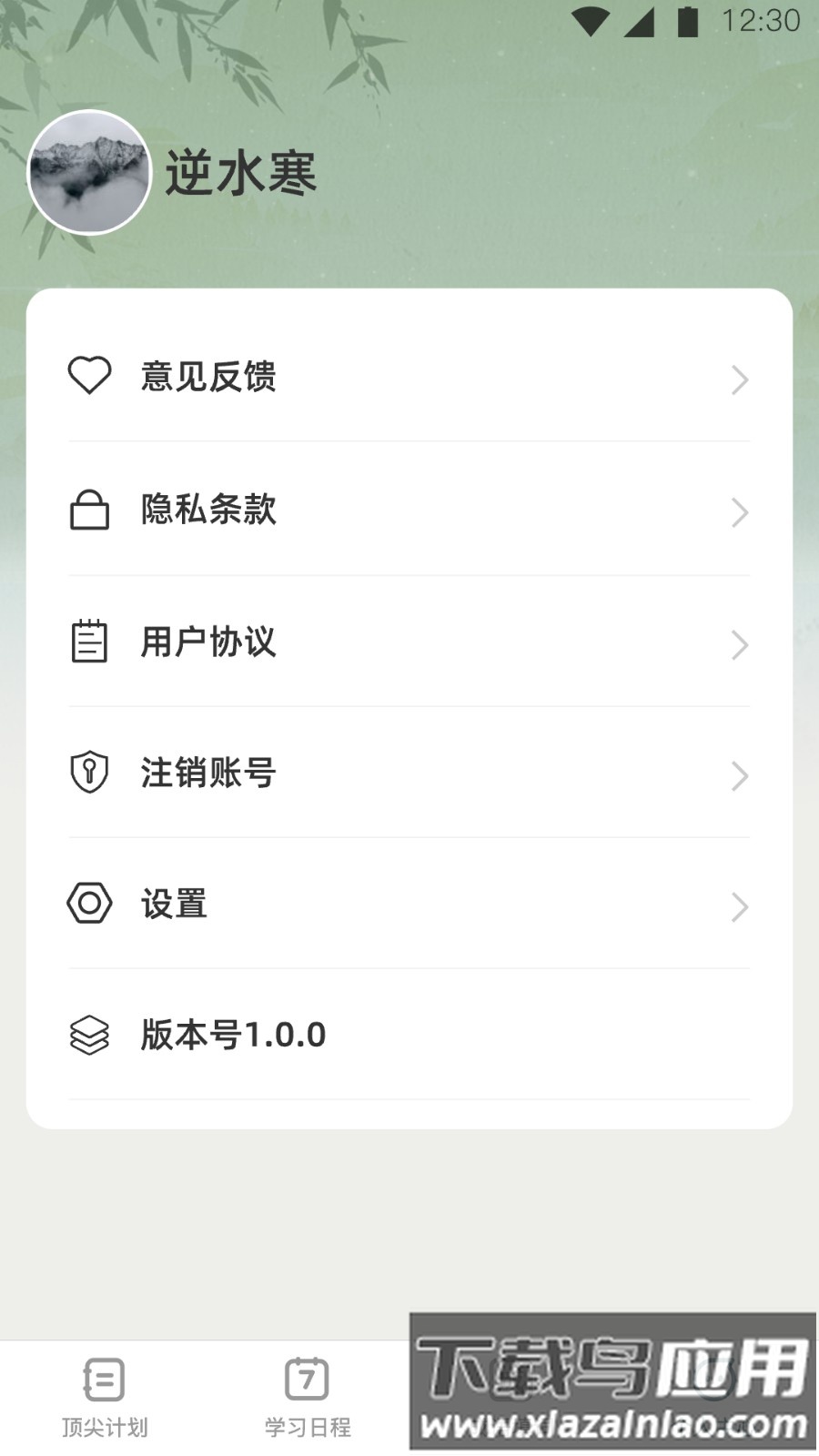Click the mountain profile avatar
The image size is (819, 1456).
pyautogui.click(x=89, y=171)
